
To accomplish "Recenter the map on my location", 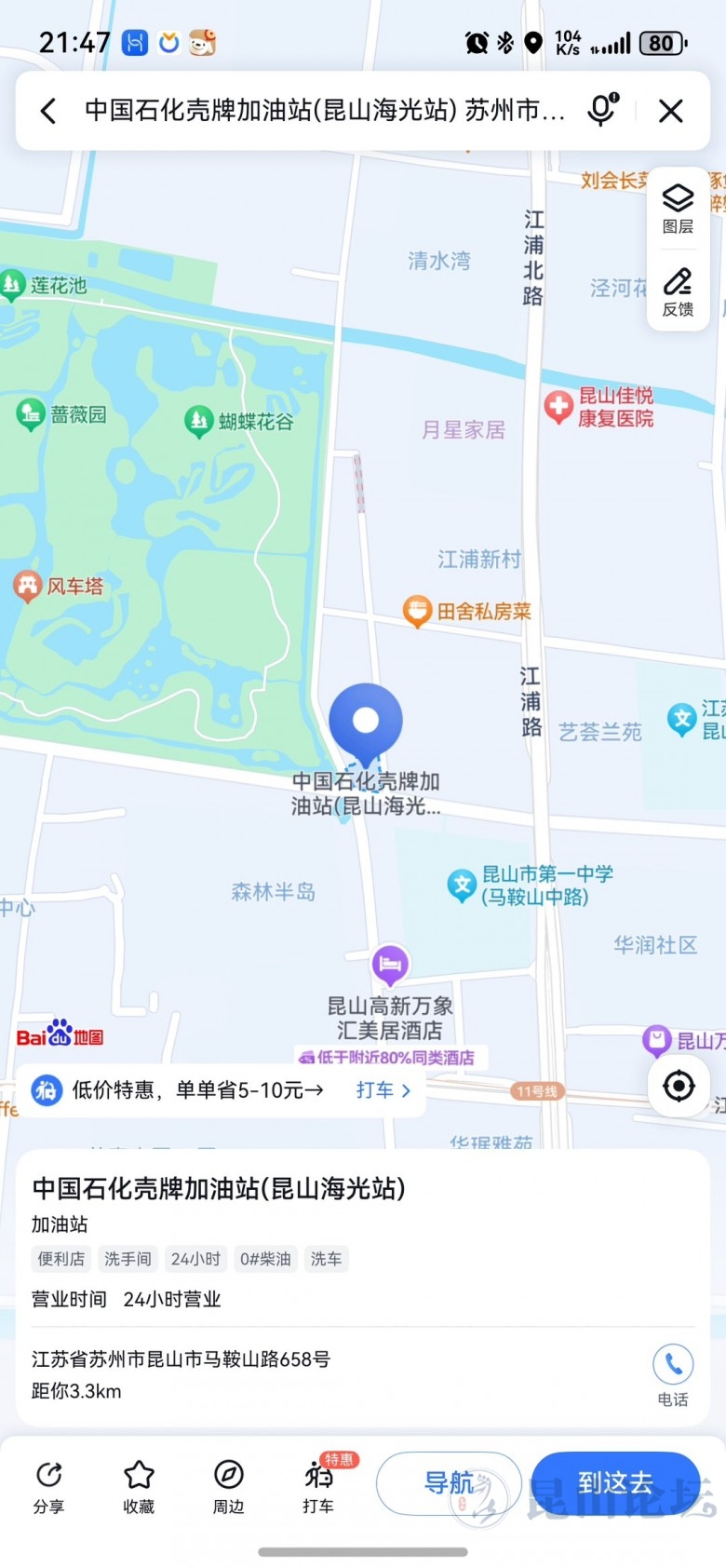I will (x=679, y=1086).
